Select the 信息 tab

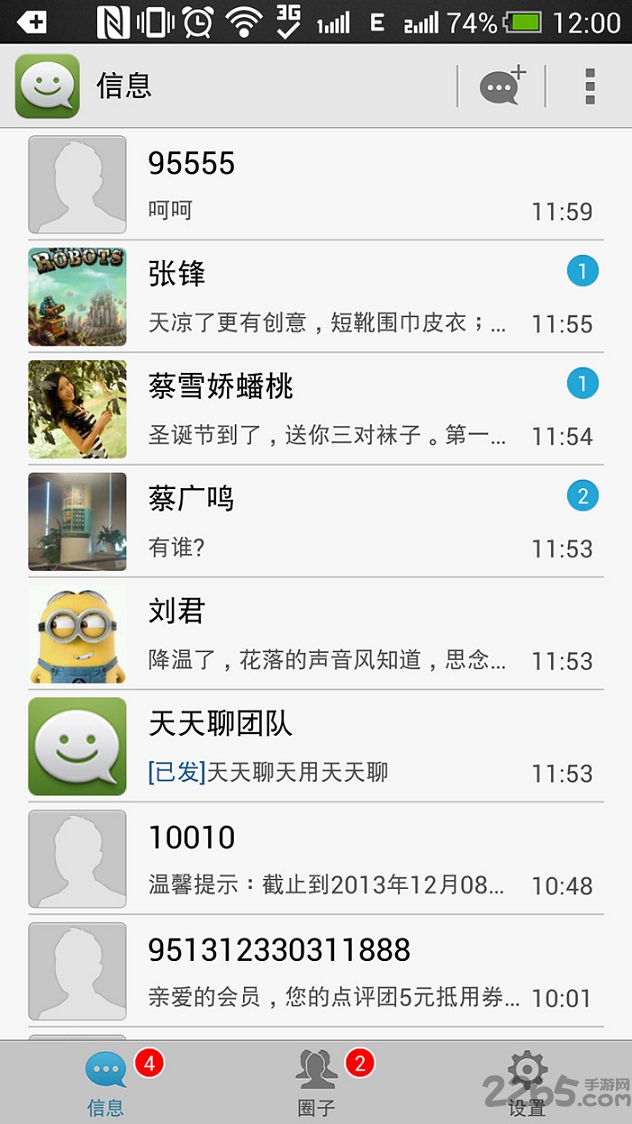pyautogui.click(x=106, y=1082)
